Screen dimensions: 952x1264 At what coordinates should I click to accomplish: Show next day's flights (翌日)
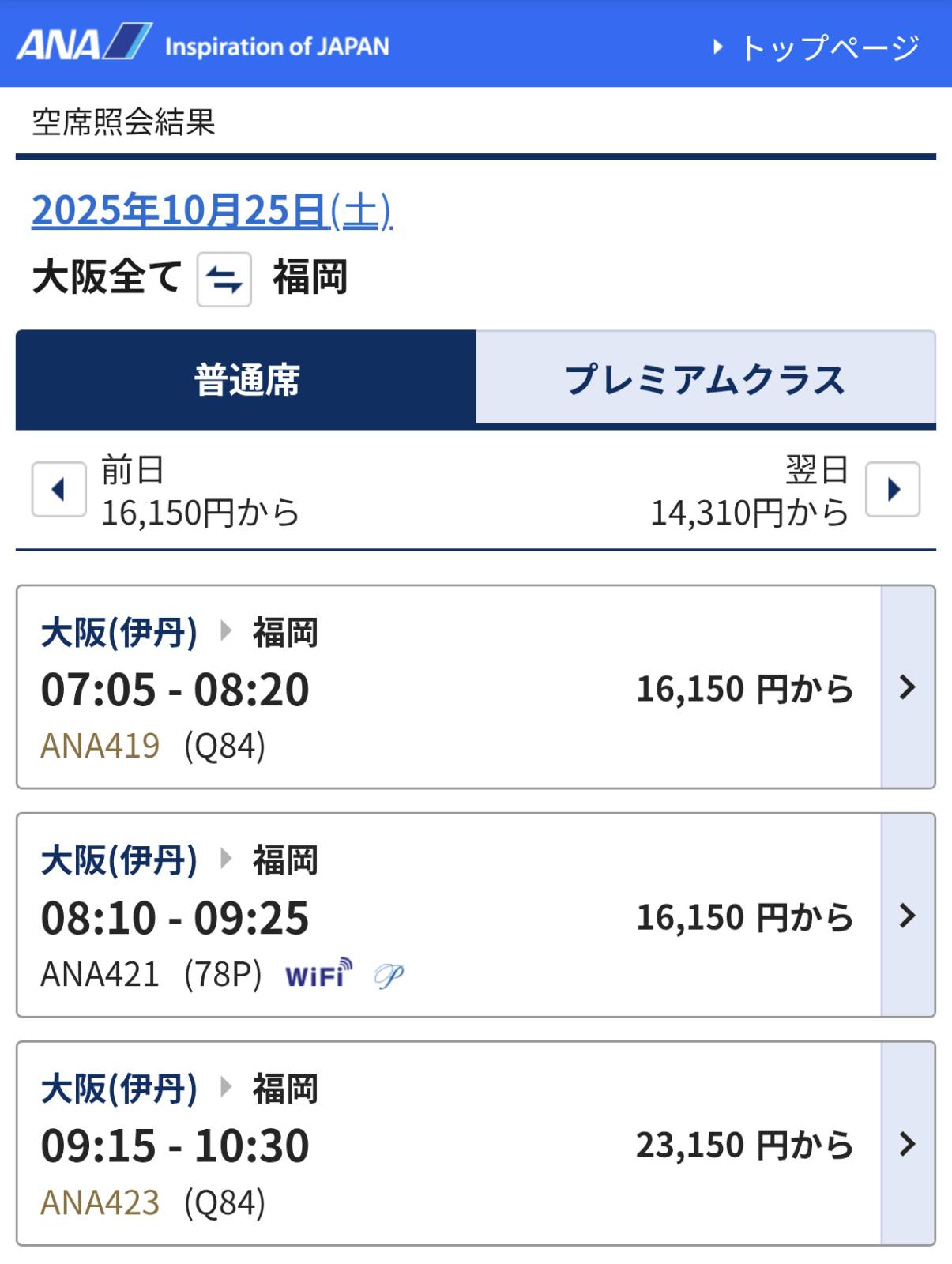(x=892, y=489)
